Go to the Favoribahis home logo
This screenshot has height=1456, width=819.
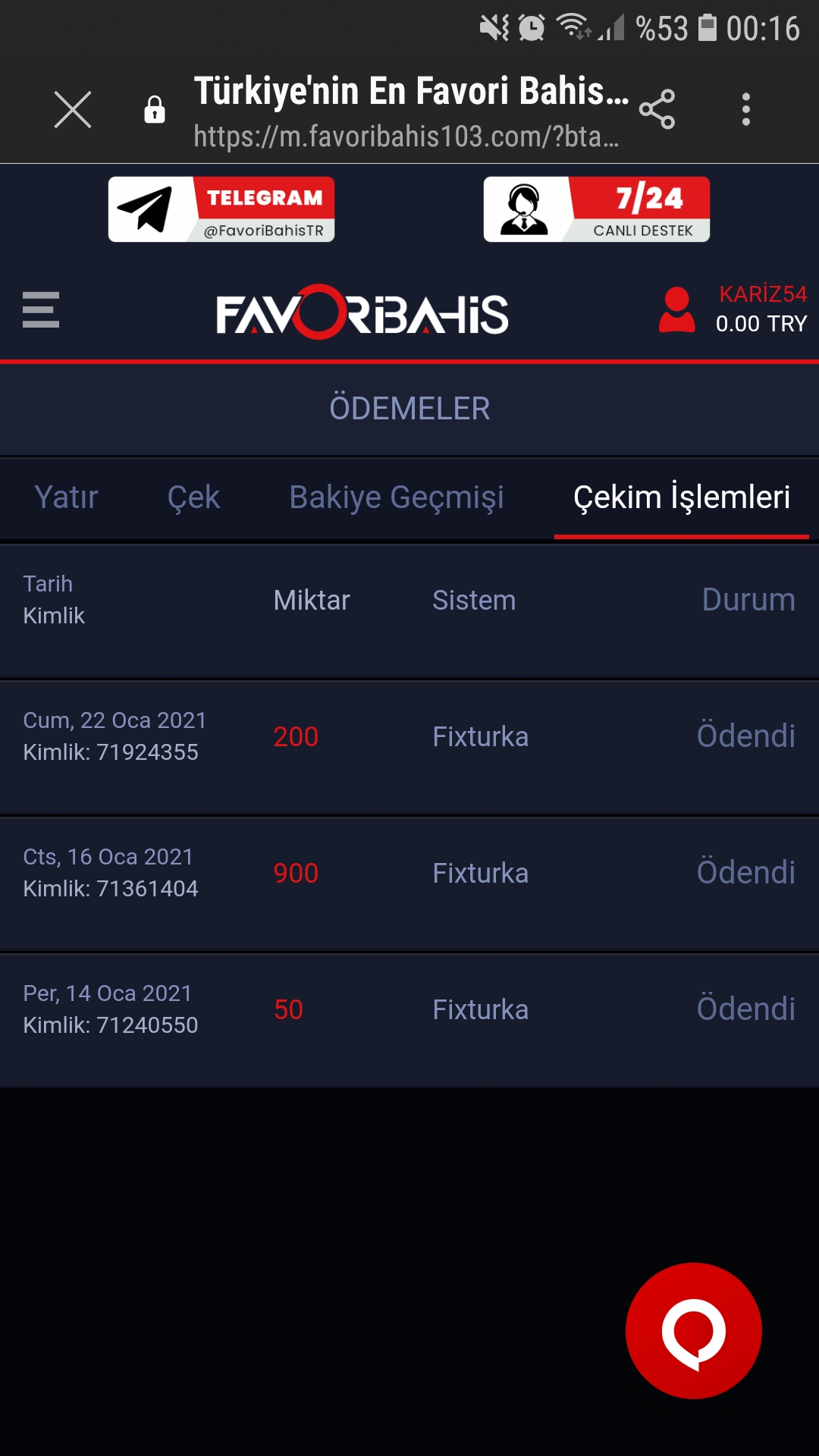tap(362, 312)
